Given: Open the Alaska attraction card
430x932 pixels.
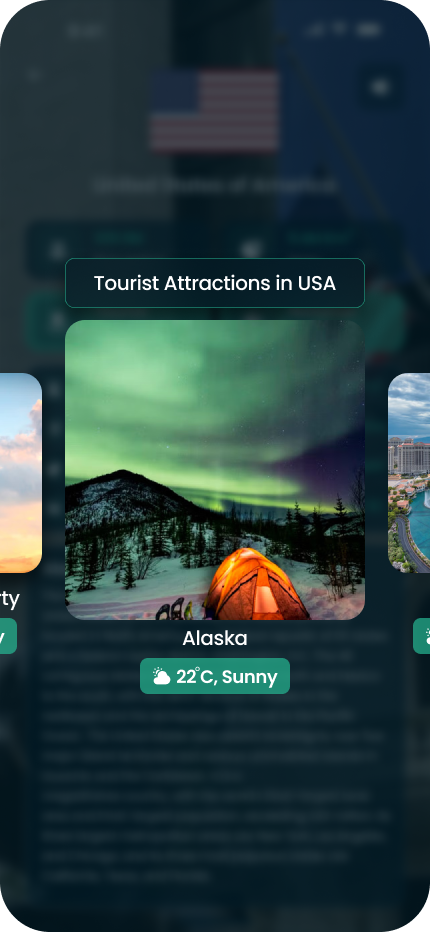Looking at the screenshot, I should tap(215, 470).
